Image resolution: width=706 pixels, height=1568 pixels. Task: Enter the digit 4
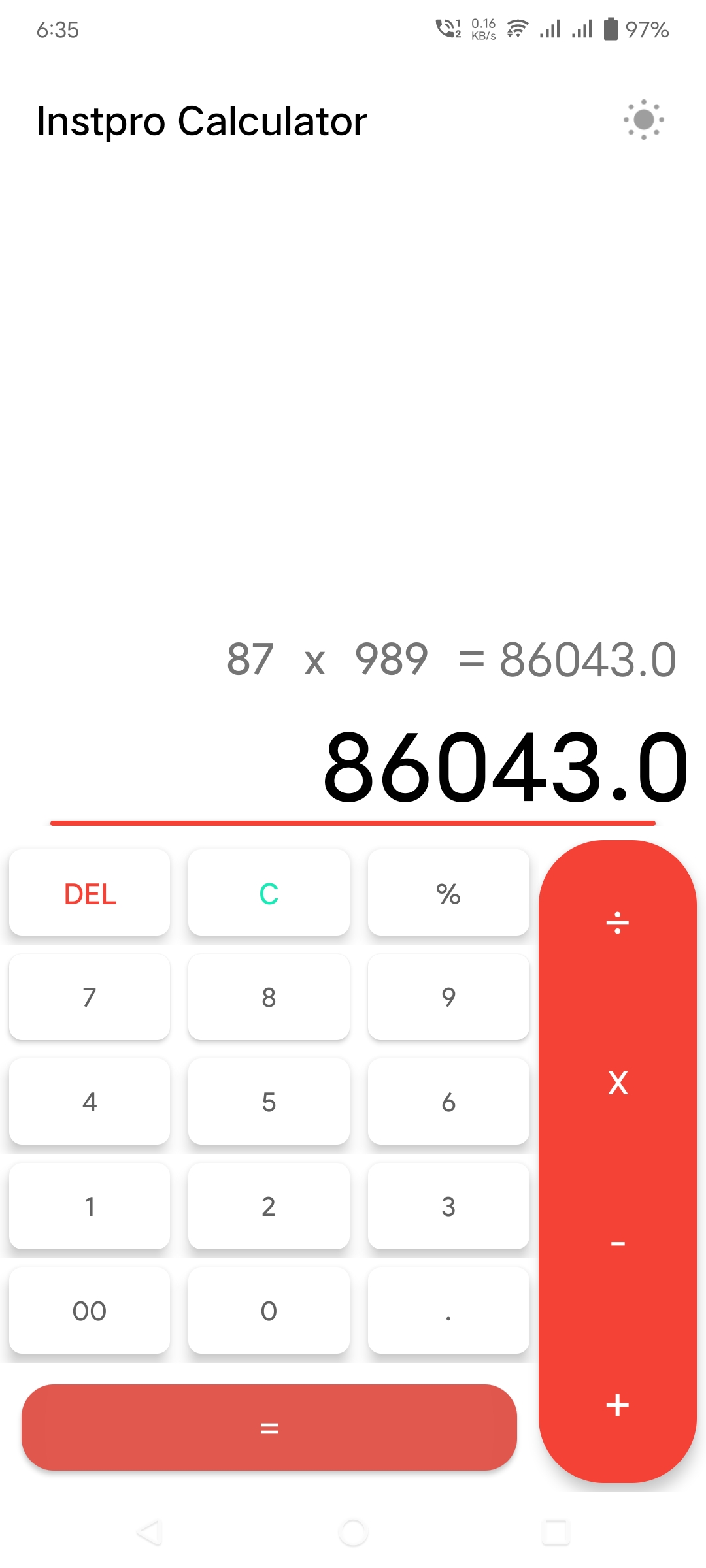90,1102
